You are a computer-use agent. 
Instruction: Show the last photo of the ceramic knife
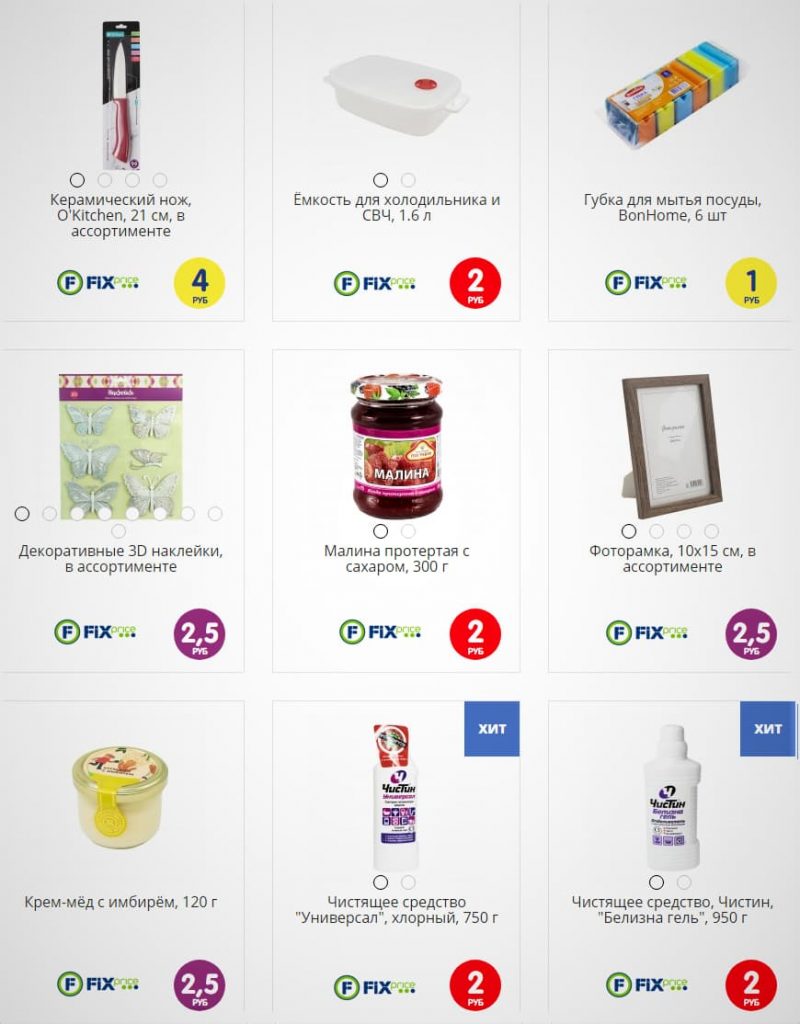pyautogui.click(x=160, y=180)
